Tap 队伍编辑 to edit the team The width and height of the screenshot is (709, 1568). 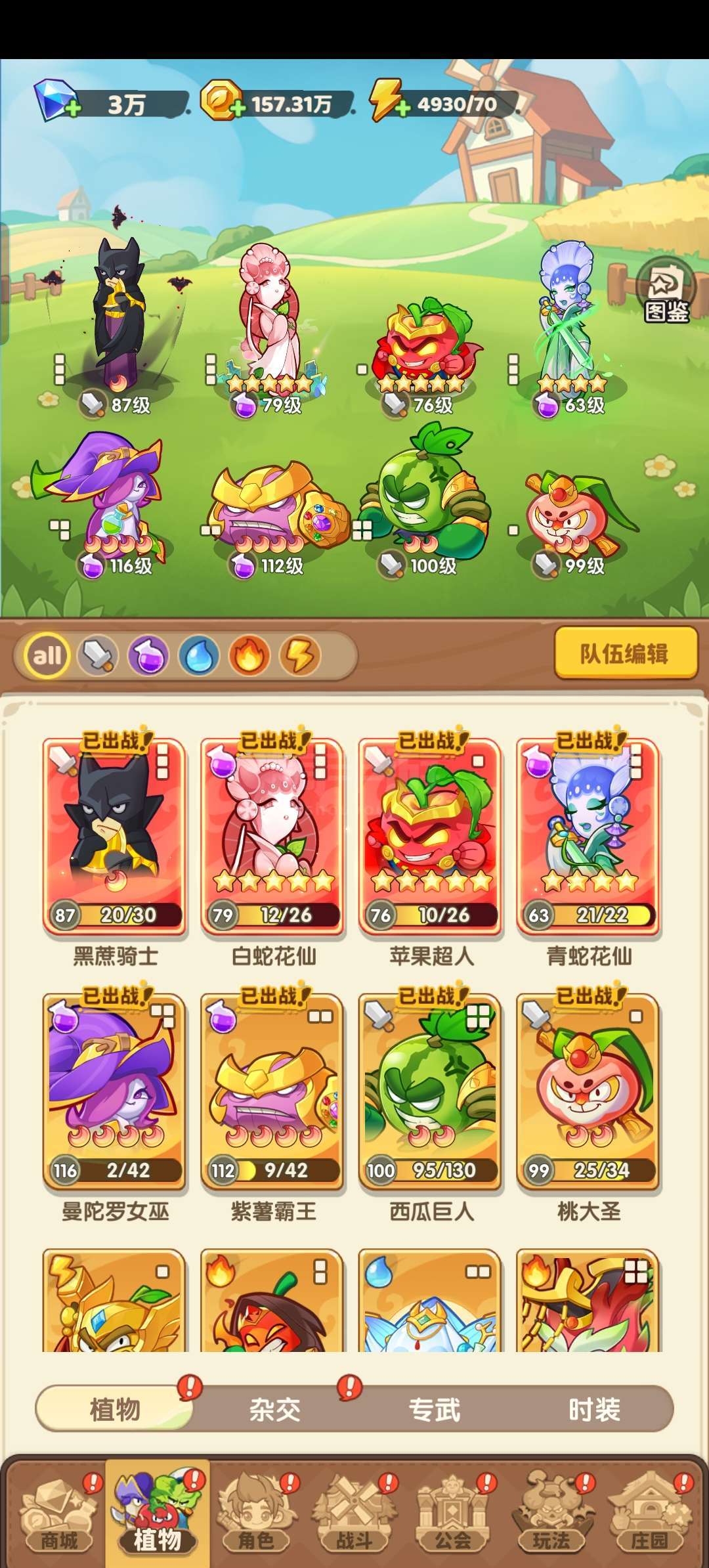tap(626, 653)
